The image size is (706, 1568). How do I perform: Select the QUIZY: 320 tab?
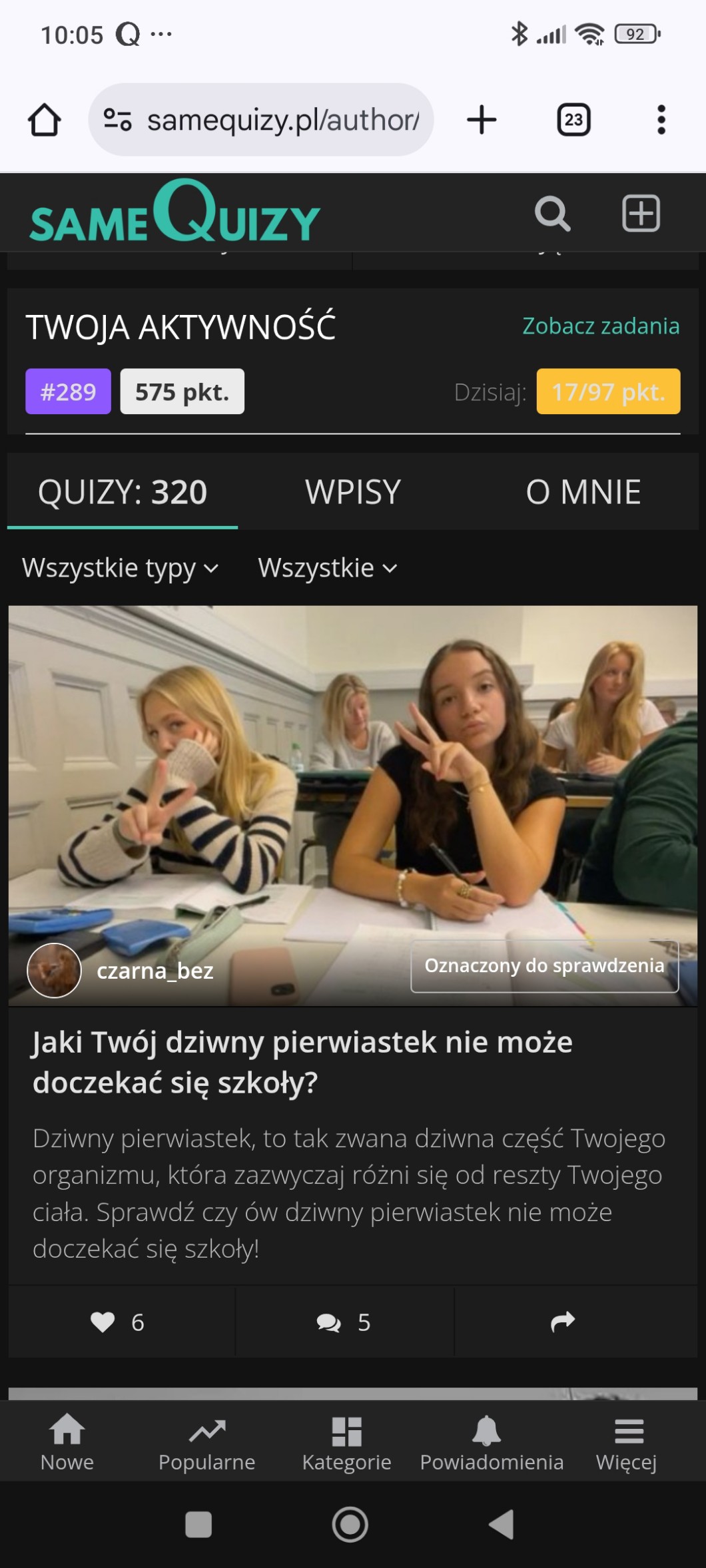[123, 492]
